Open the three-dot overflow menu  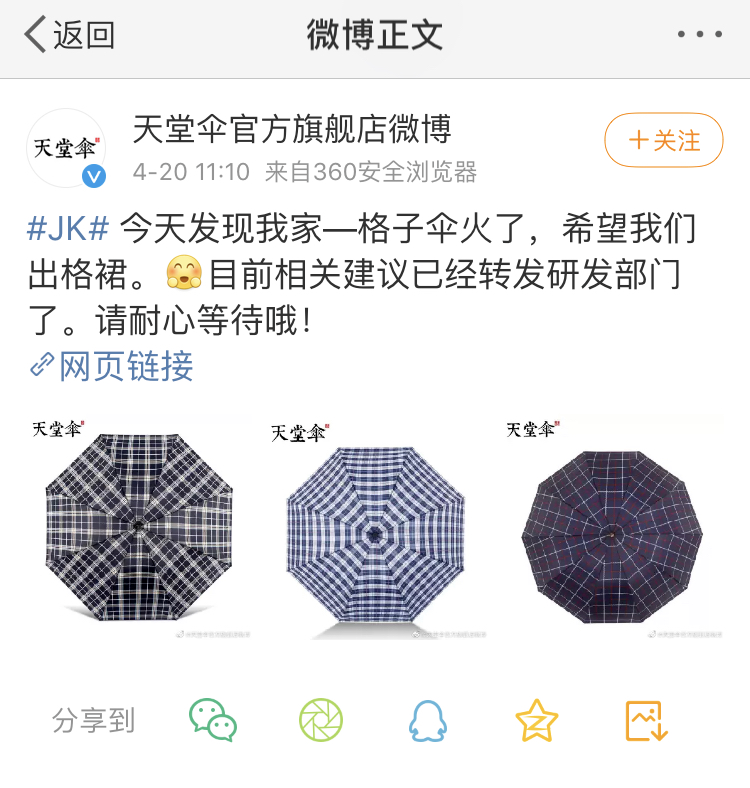pyautogui.click(x=700, y=35)
